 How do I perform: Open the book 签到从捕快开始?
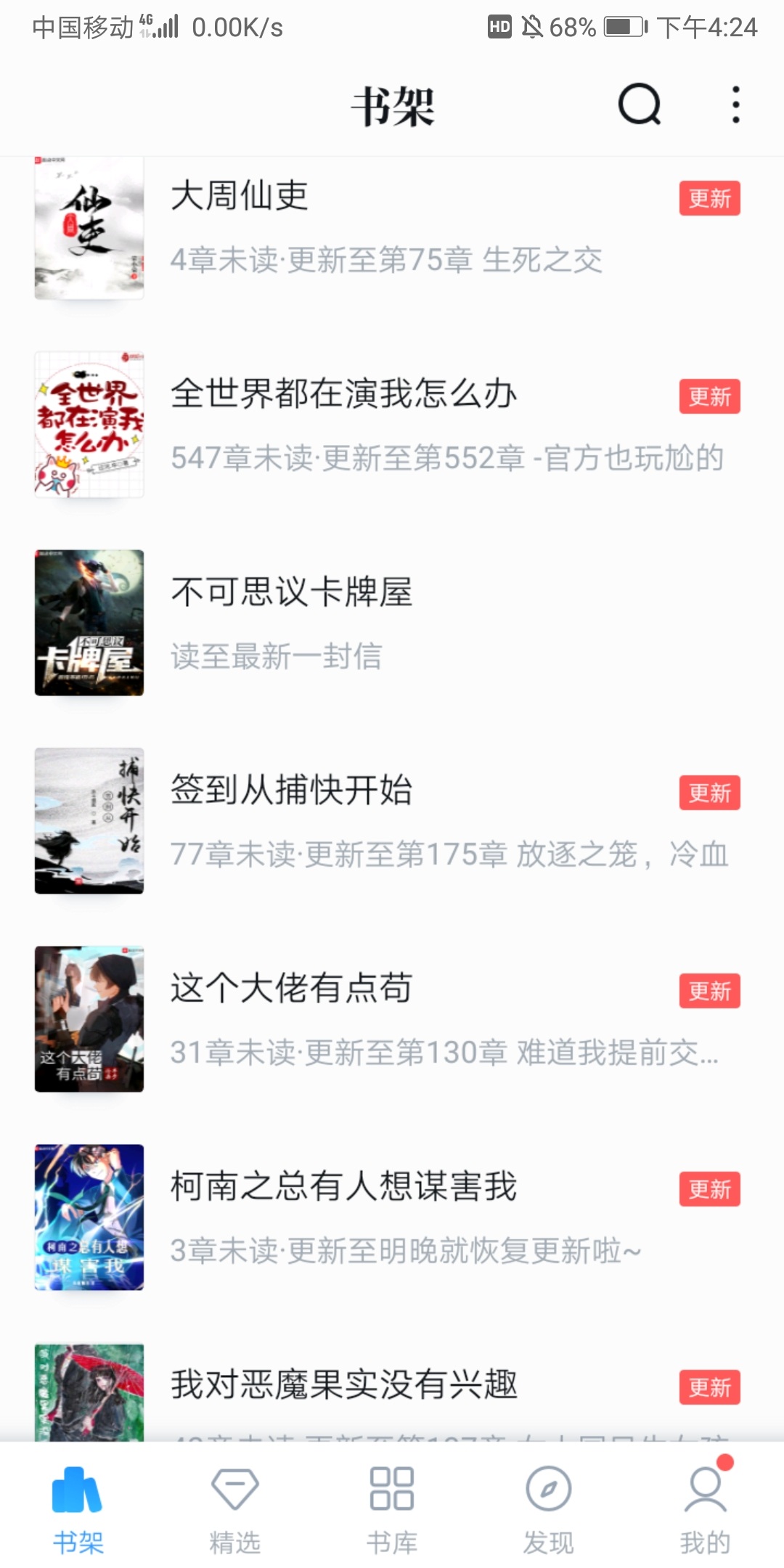(292, 791)
